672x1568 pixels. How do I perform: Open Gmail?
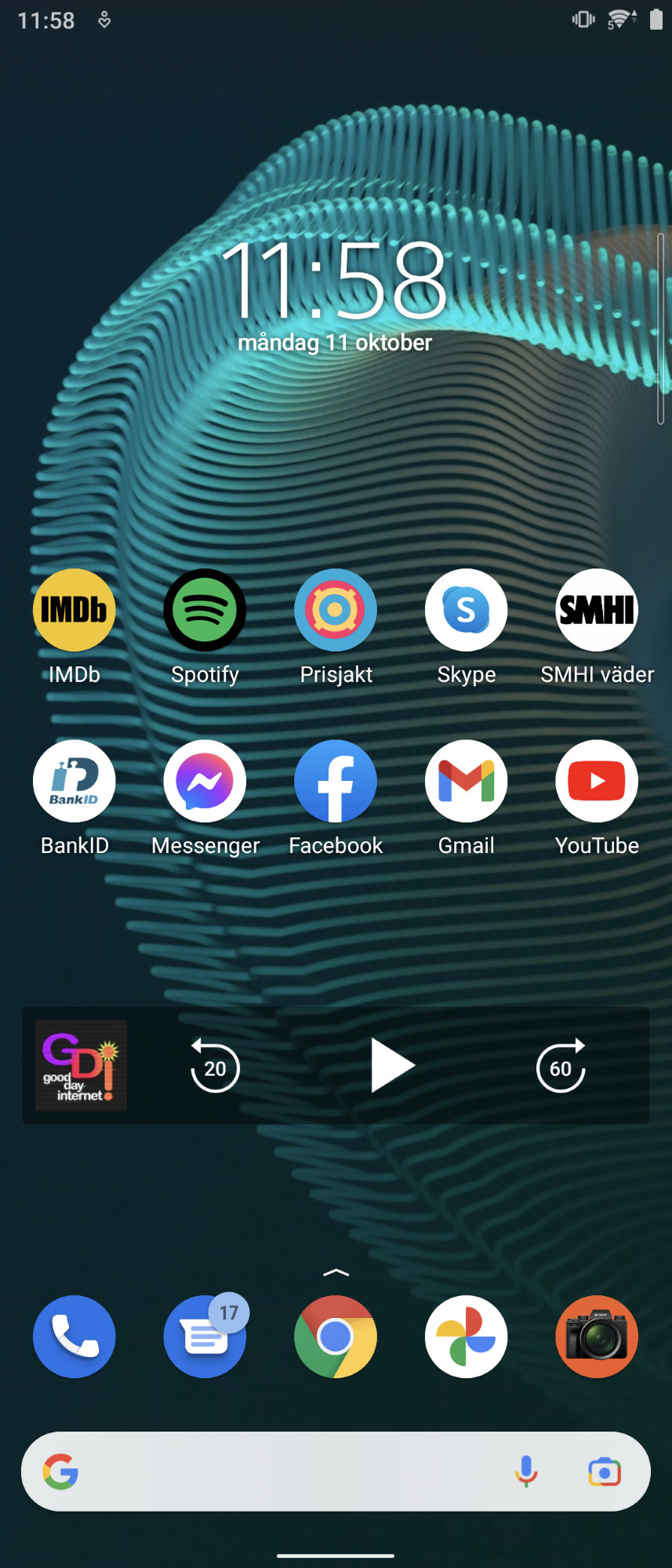coord(467,781)
